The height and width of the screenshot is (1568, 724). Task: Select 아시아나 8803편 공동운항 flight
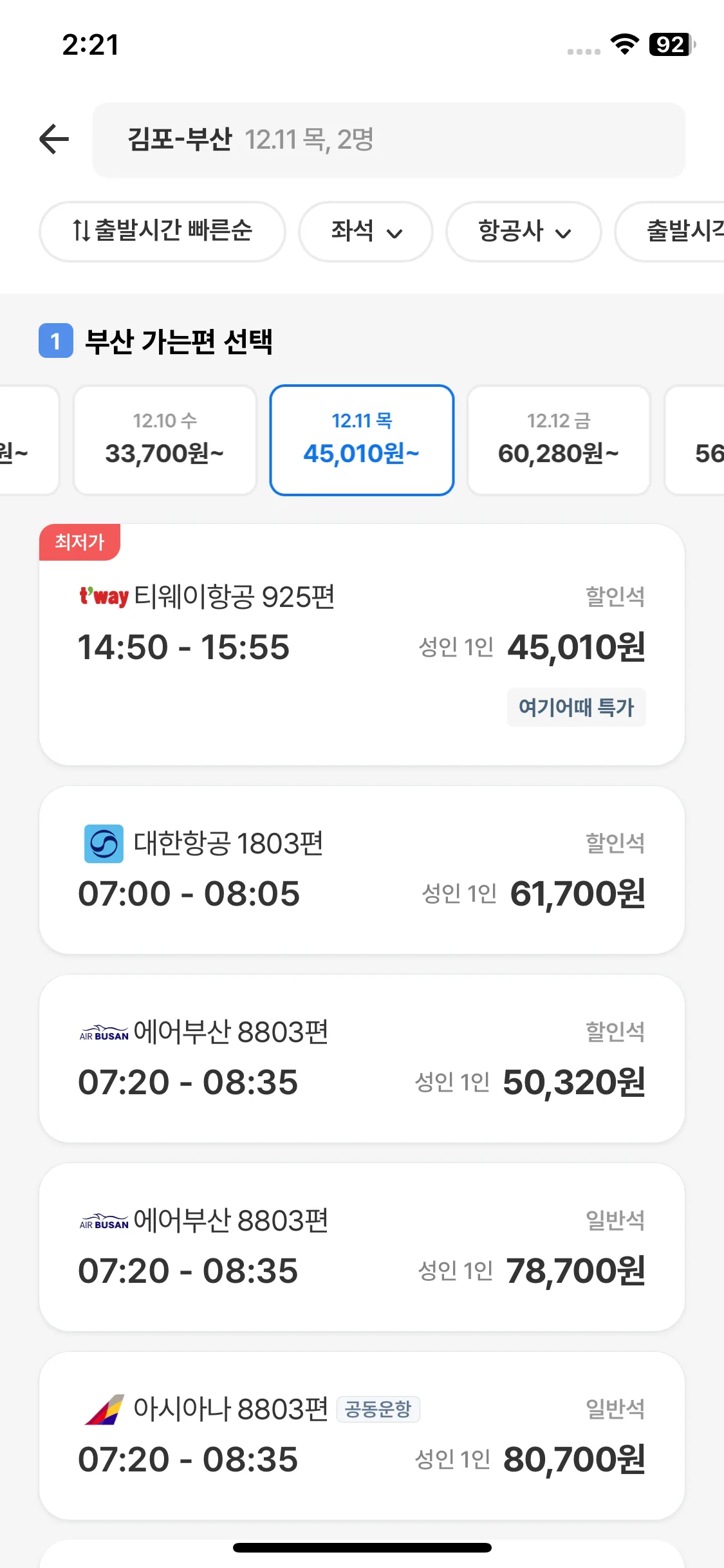362,1435
